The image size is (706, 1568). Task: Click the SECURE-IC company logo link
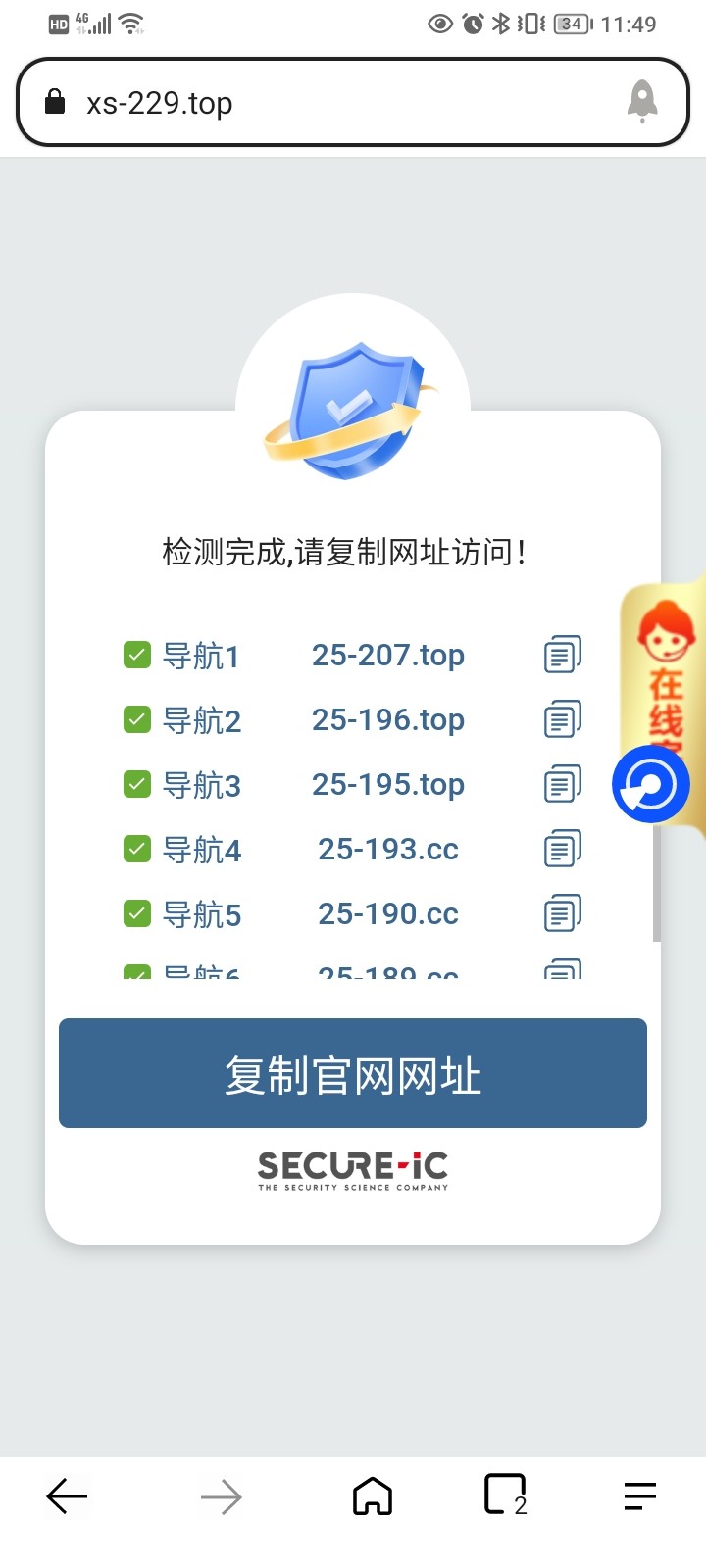coord(352,1168)
